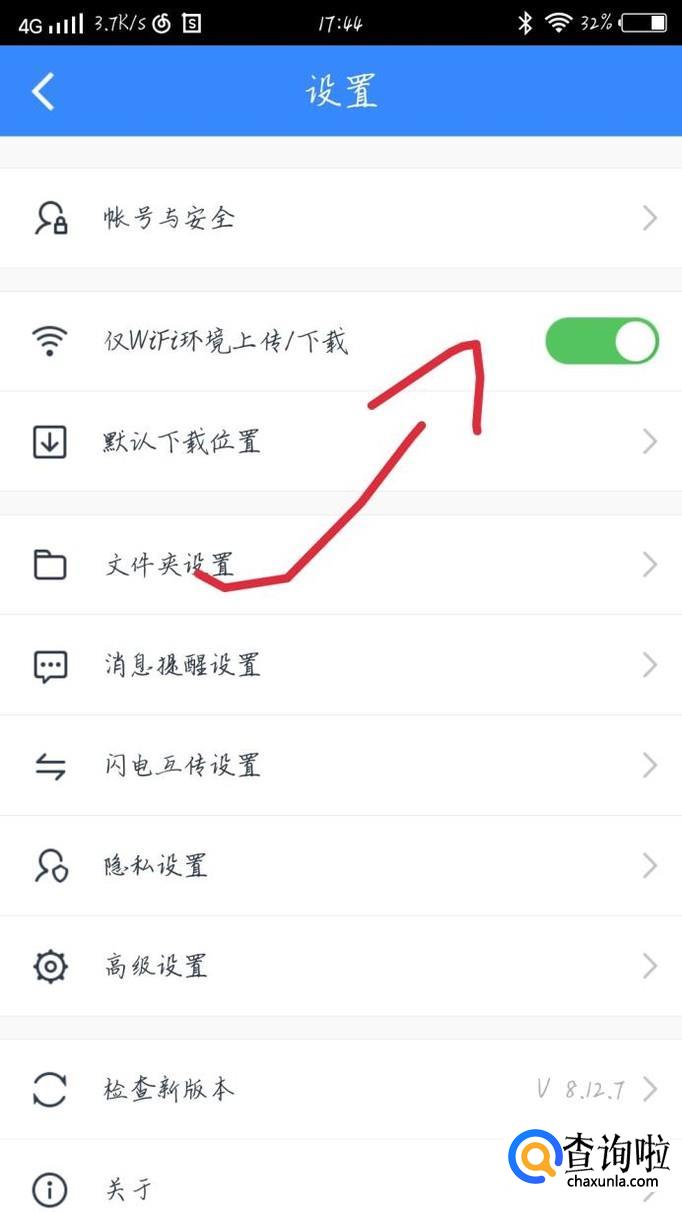Open 默认下载位置 setting
The height and width of the screenshot is (1212, 682).
pyautogui.click(x=340, y=441)
